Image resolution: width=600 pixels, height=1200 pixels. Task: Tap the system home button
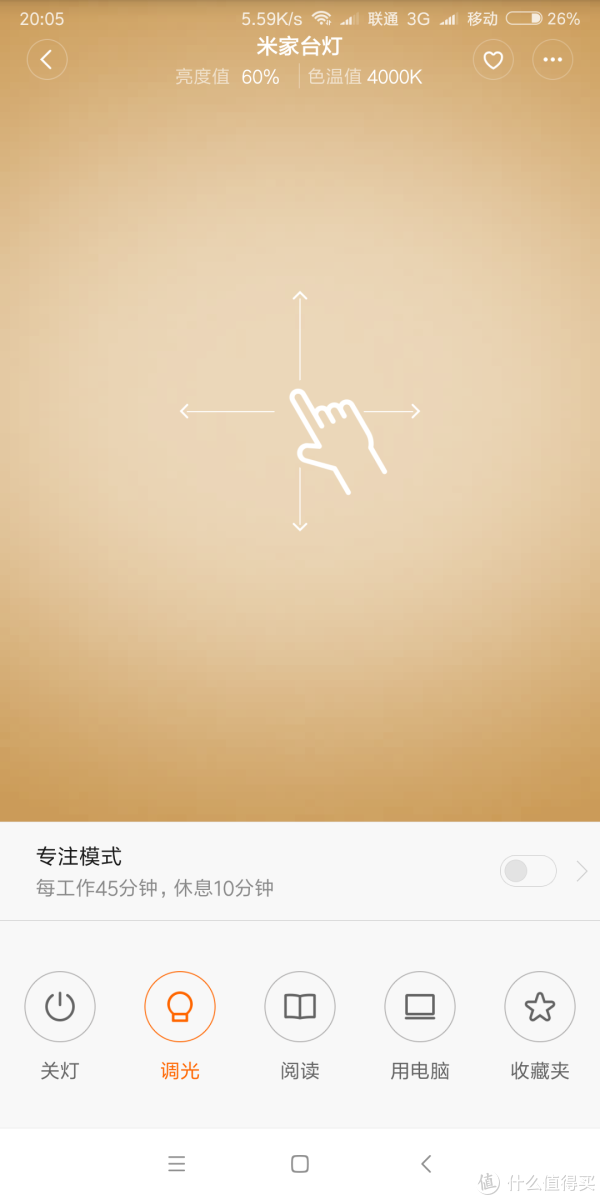(x=300, y=1163)
